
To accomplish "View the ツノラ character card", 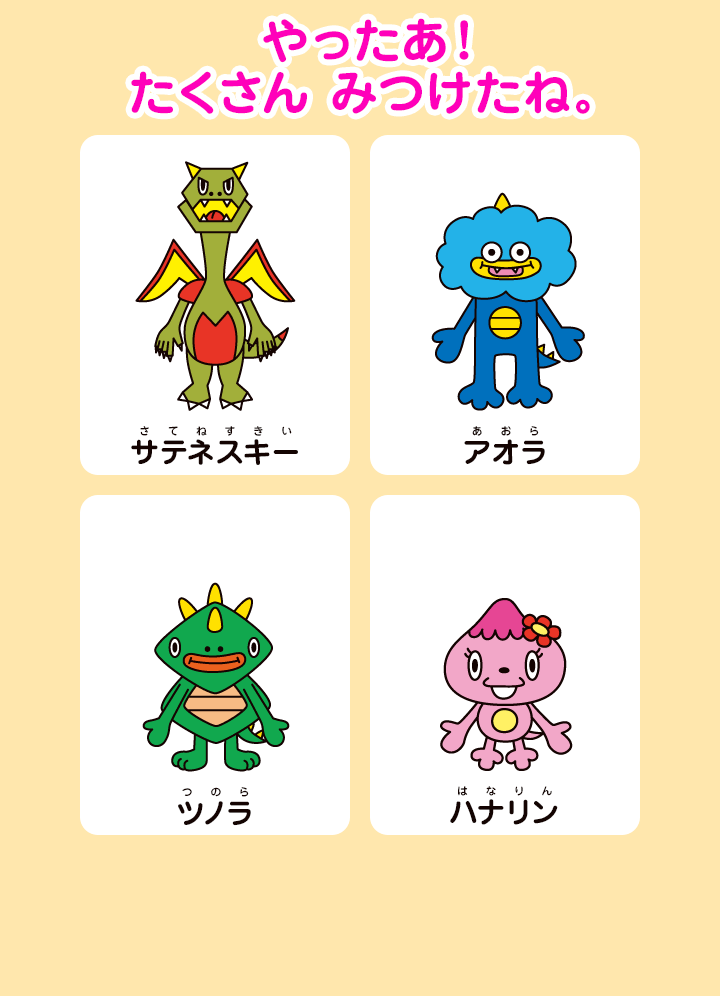I will click(215, 665).
